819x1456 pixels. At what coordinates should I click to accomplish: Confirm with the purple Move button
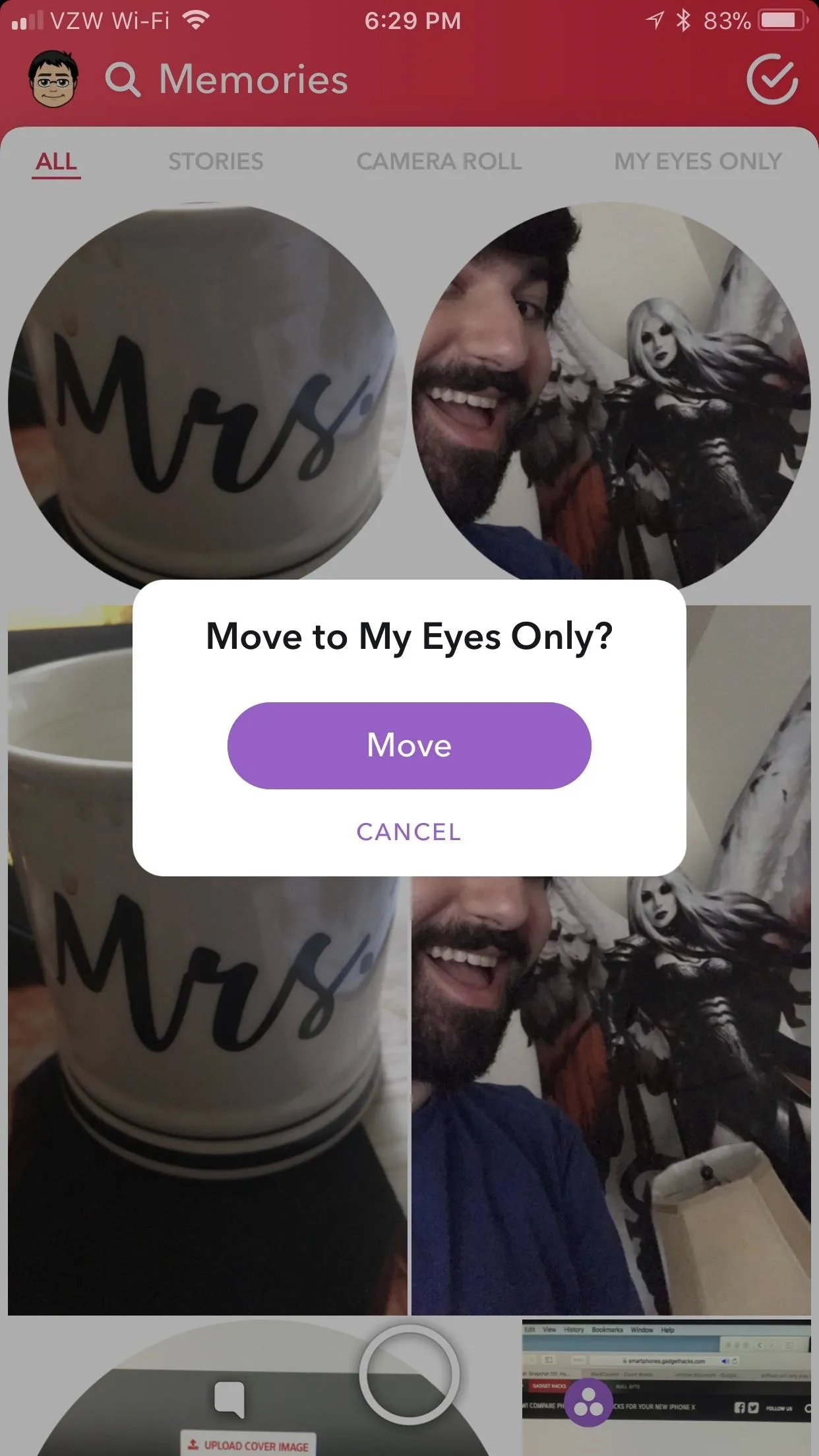(x=409, y=745)
